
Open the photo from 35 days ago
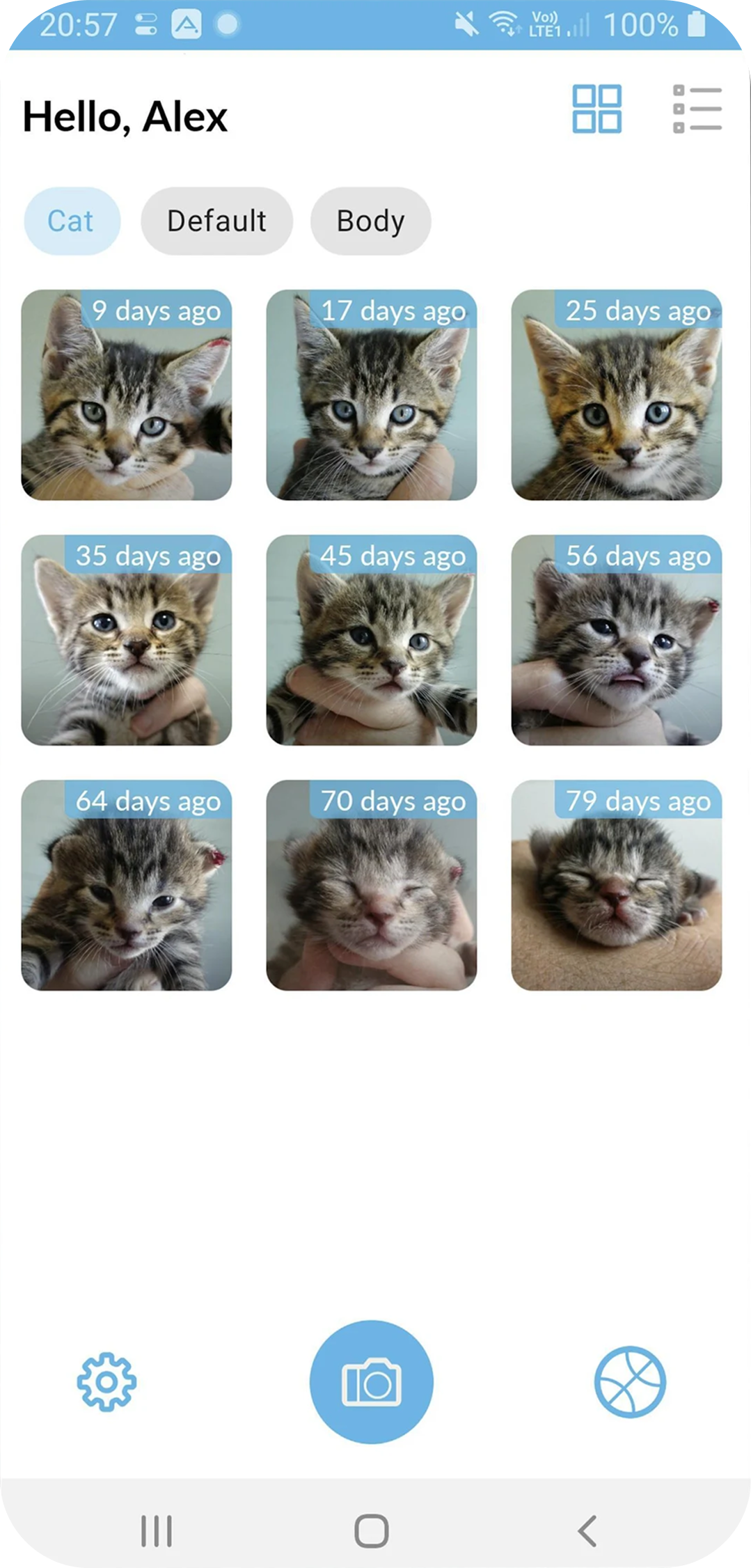click(x=127, y=641)
